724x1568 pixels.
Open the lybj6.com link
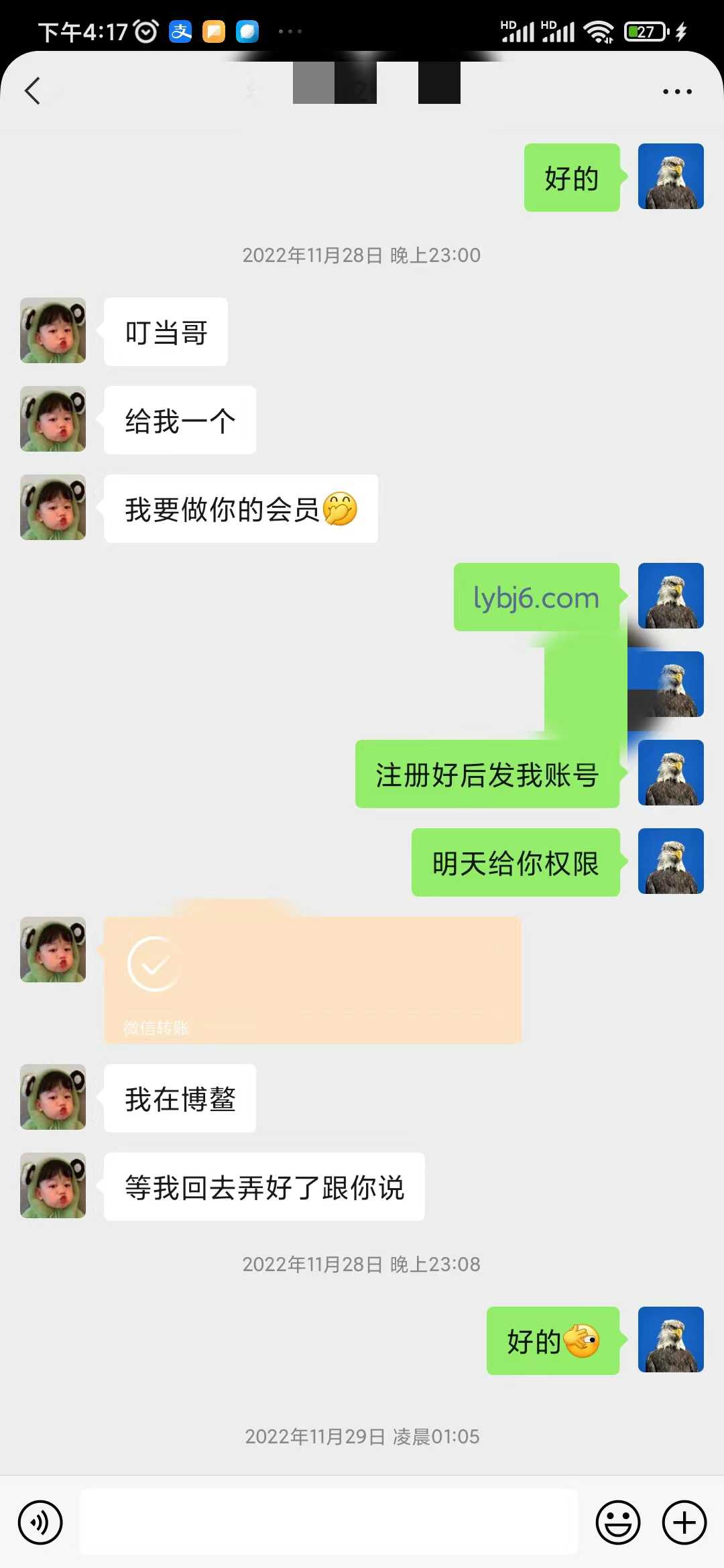pyautogui.click(x=536, y=597)
